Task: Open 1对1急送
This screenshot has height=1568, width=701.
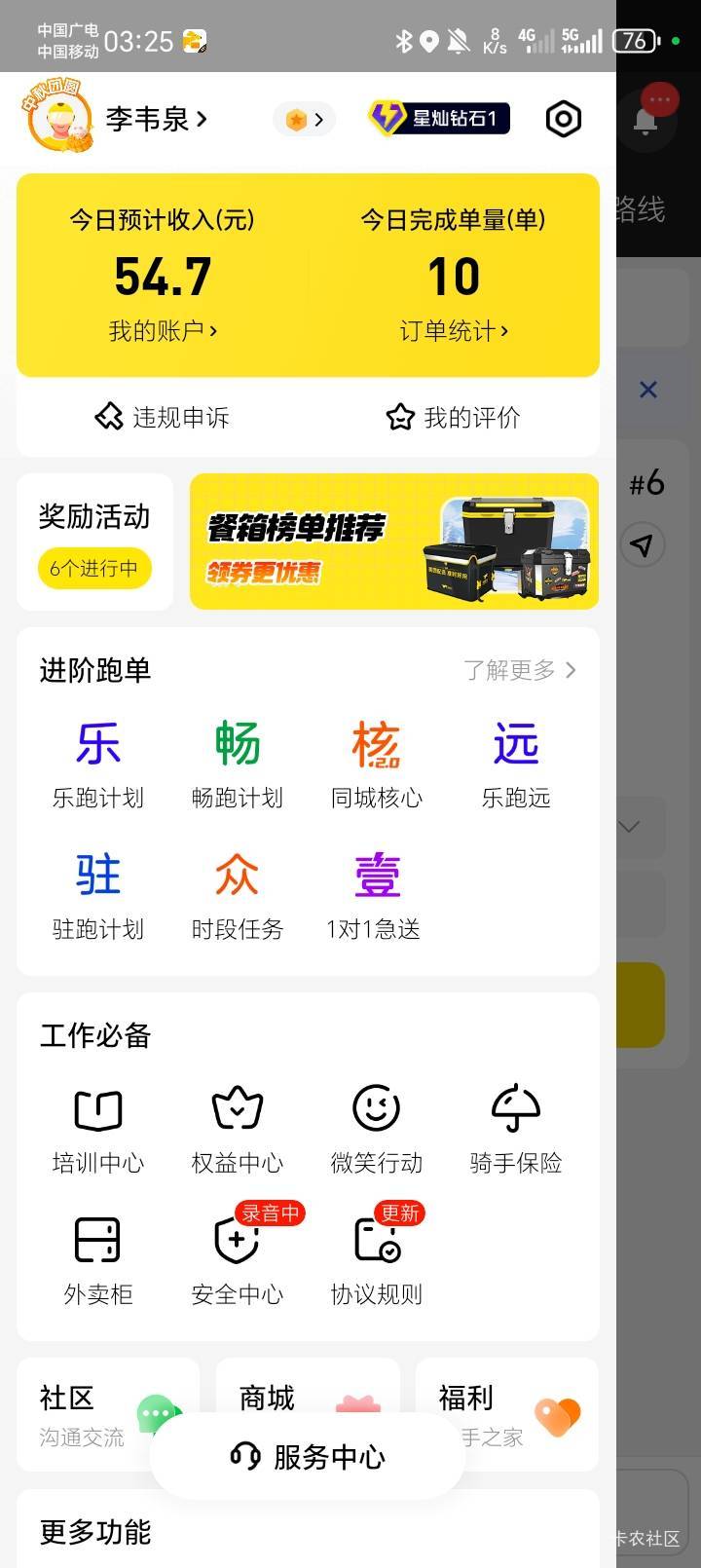Action: [375, 896]
